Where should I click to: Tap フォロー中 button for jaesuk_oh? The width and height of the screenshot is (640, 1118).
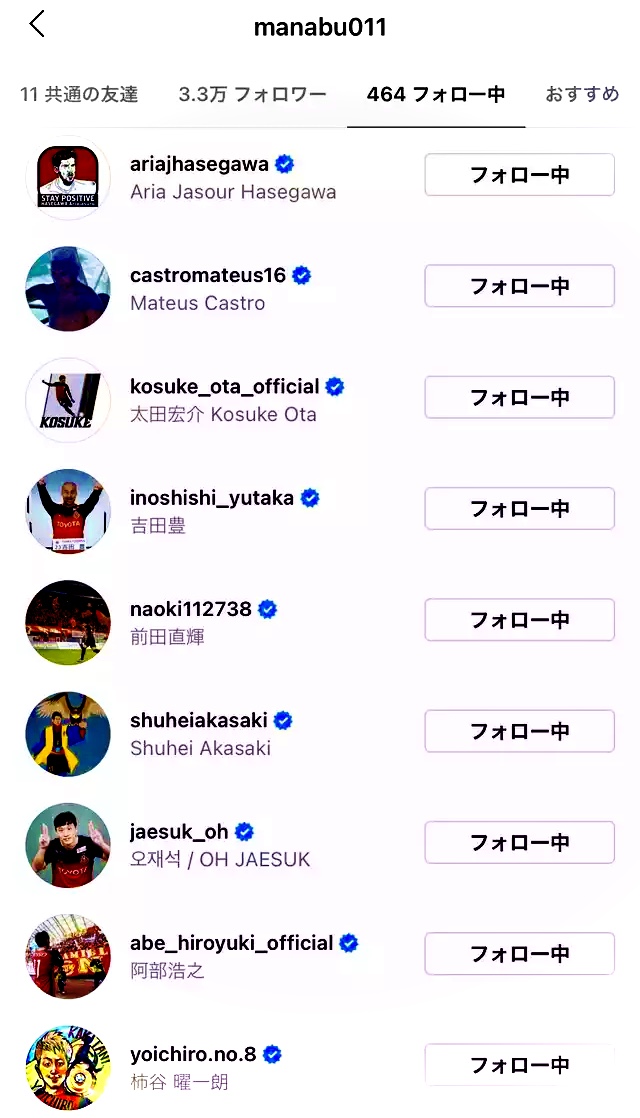[519, 842]
